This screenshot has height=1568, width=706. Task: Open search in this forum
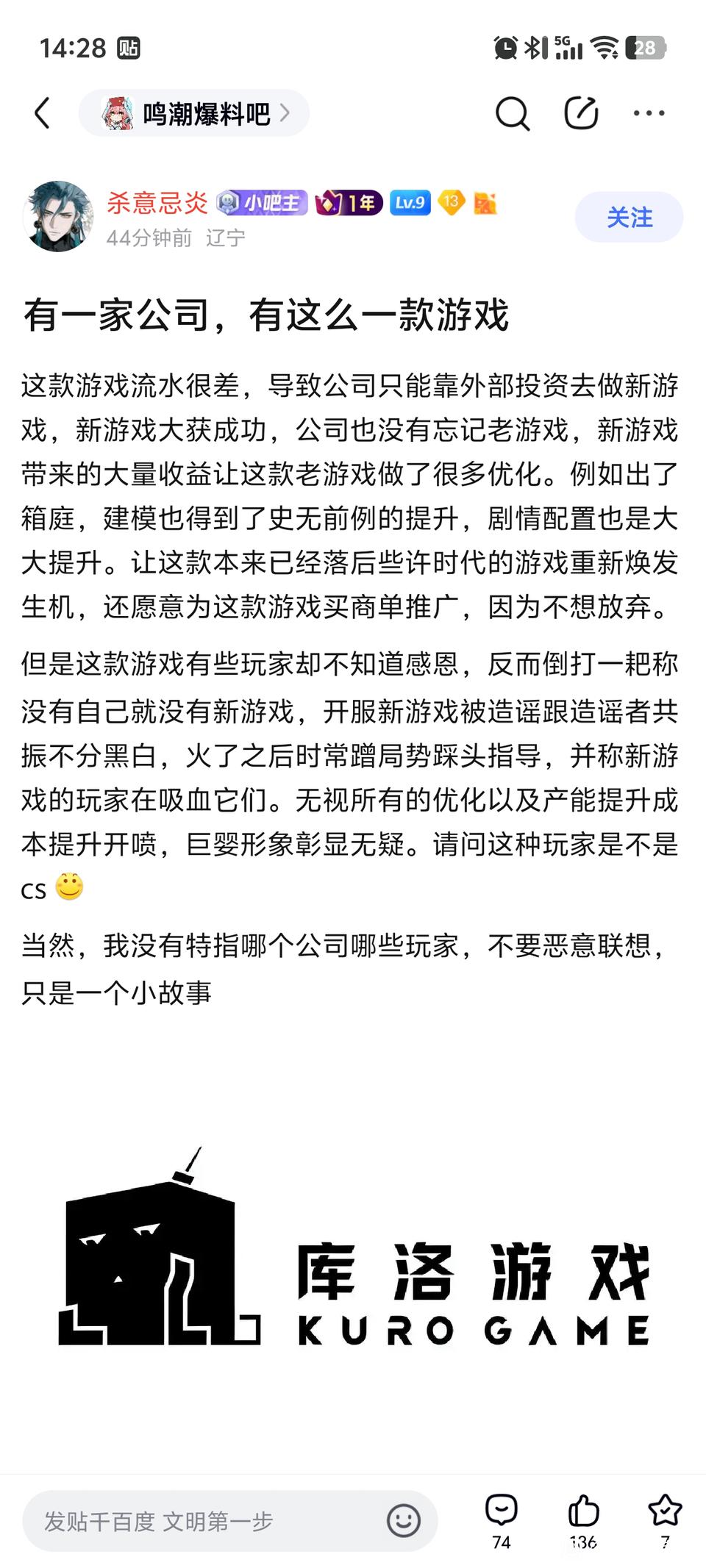pyautogui.click(x=512, y=113)
